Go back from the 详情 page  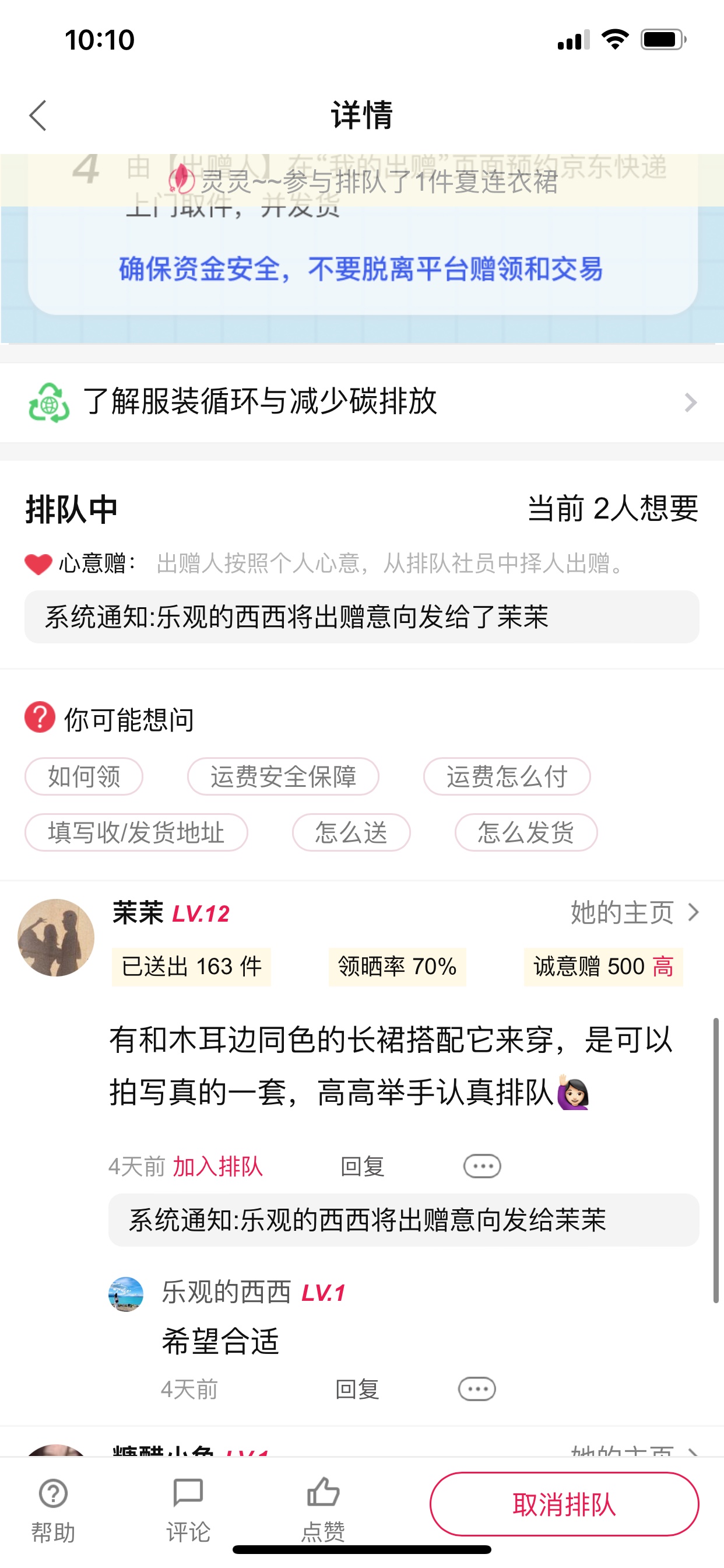click(38, 115)
